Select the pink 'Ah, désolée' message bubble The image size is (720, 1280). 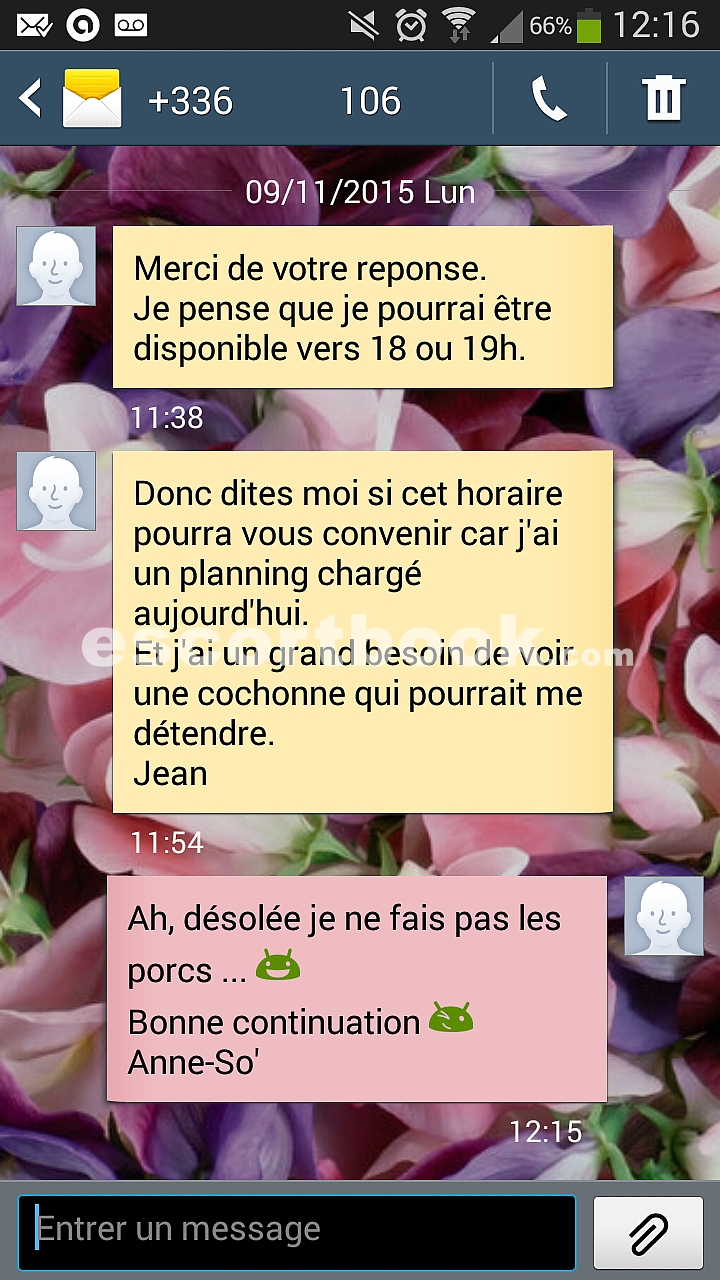pos(357,989)
